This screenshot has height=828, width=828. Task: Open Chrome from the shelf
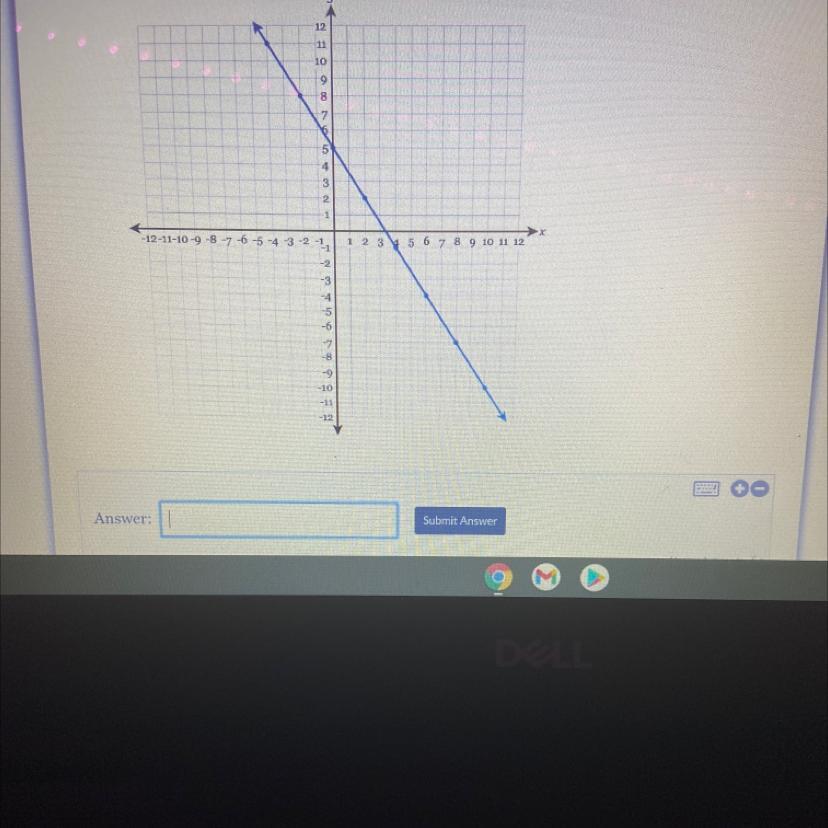click(x=499, y=577)
